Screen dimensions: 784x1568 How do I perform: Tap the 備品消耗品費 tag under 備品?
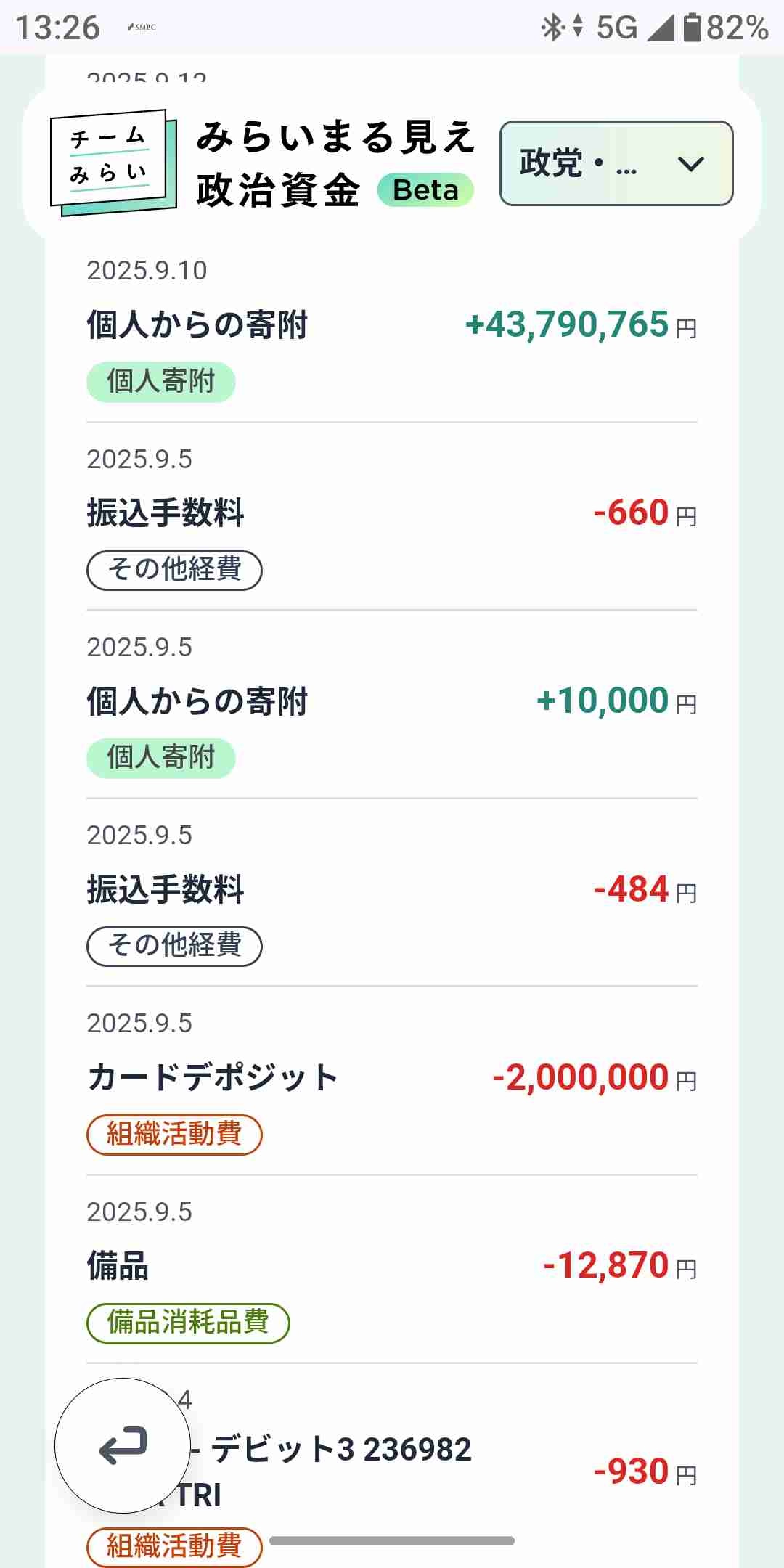[187, 1321]
